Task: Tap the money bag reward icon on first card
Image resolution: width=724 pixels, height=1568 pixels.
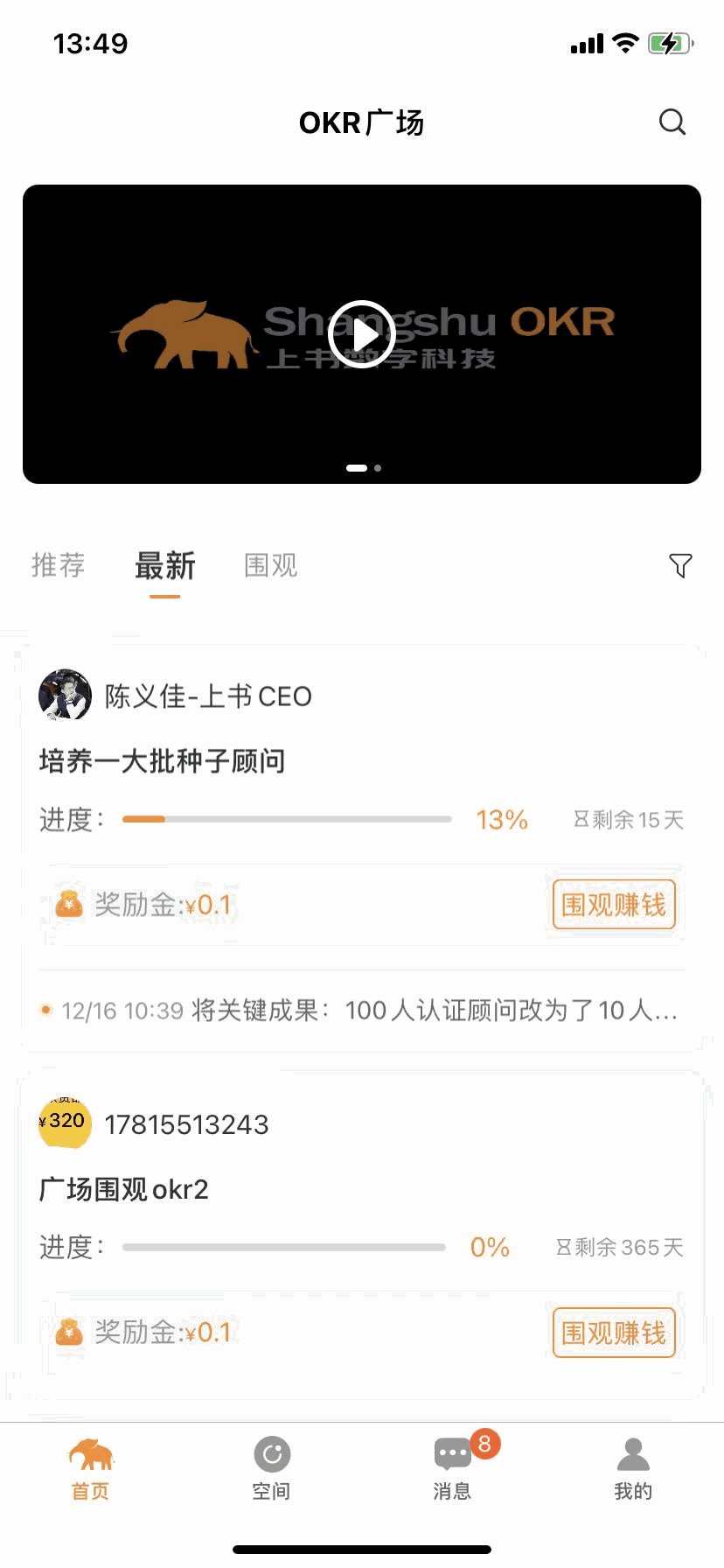Action: pos(68,905)
